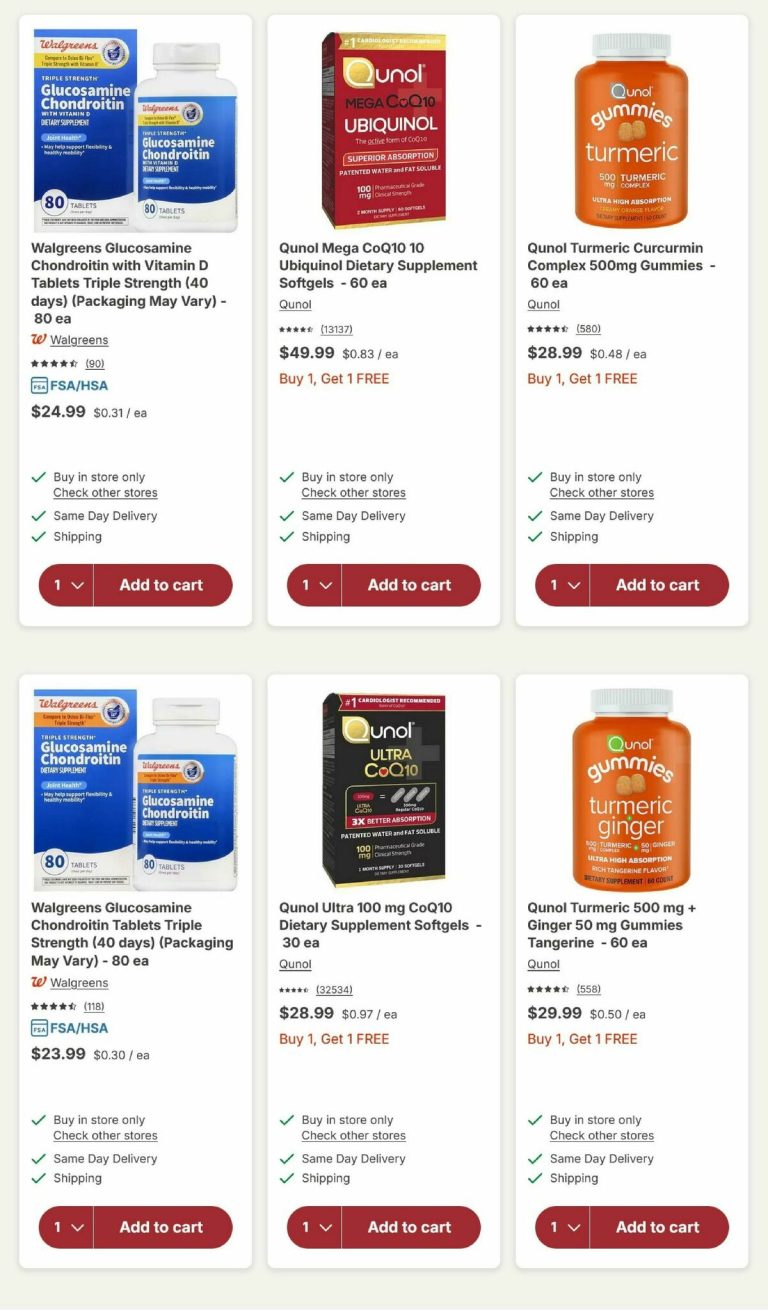This screenshot has height=1311, width=768.
Task: Check other stores for Qunol Turmeric Curcumin Gummies
Action: (x=602, y=493)
